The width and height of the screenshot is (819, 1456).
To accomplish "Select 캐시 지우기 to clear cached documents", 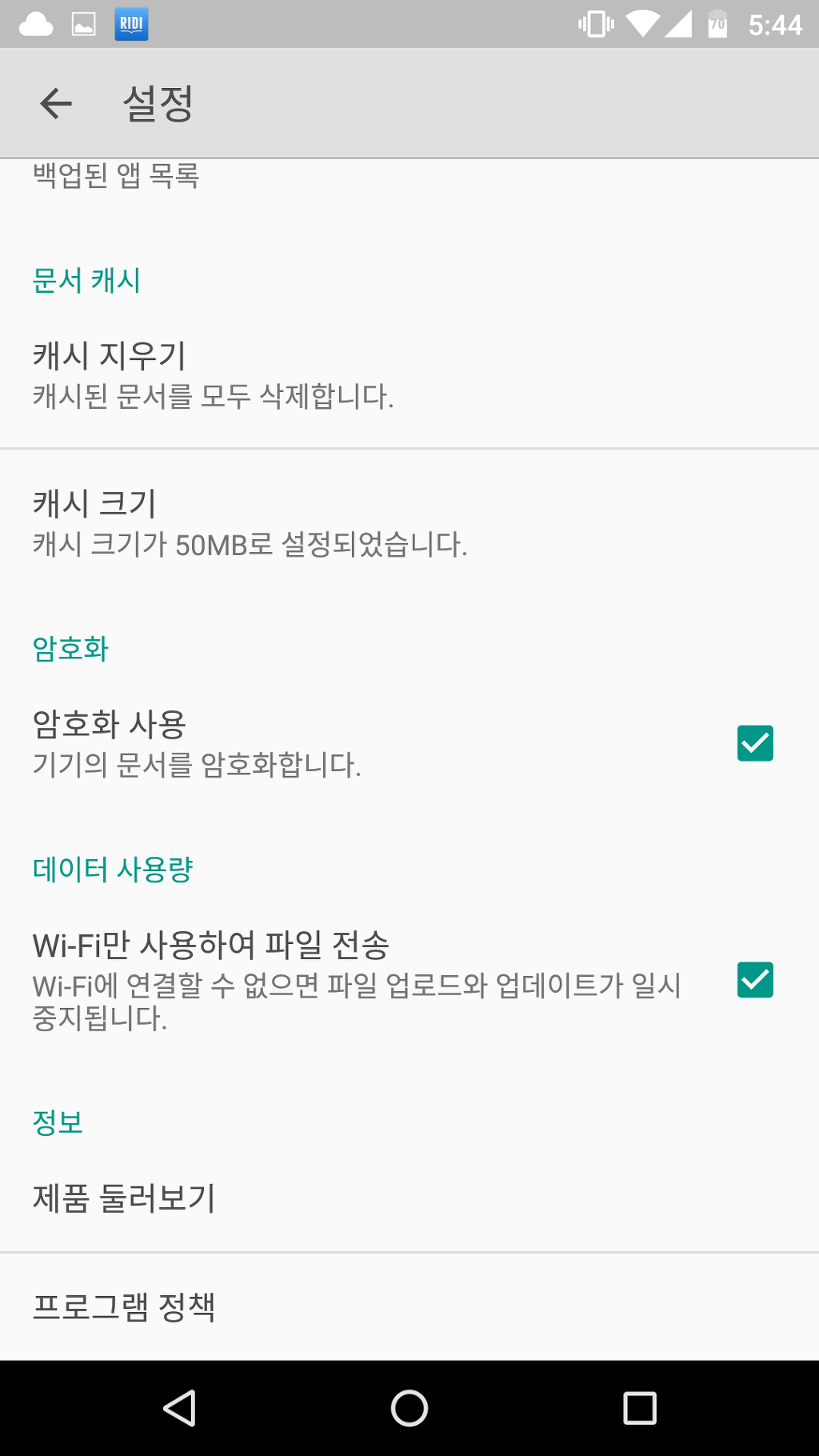I will (409, 374).
